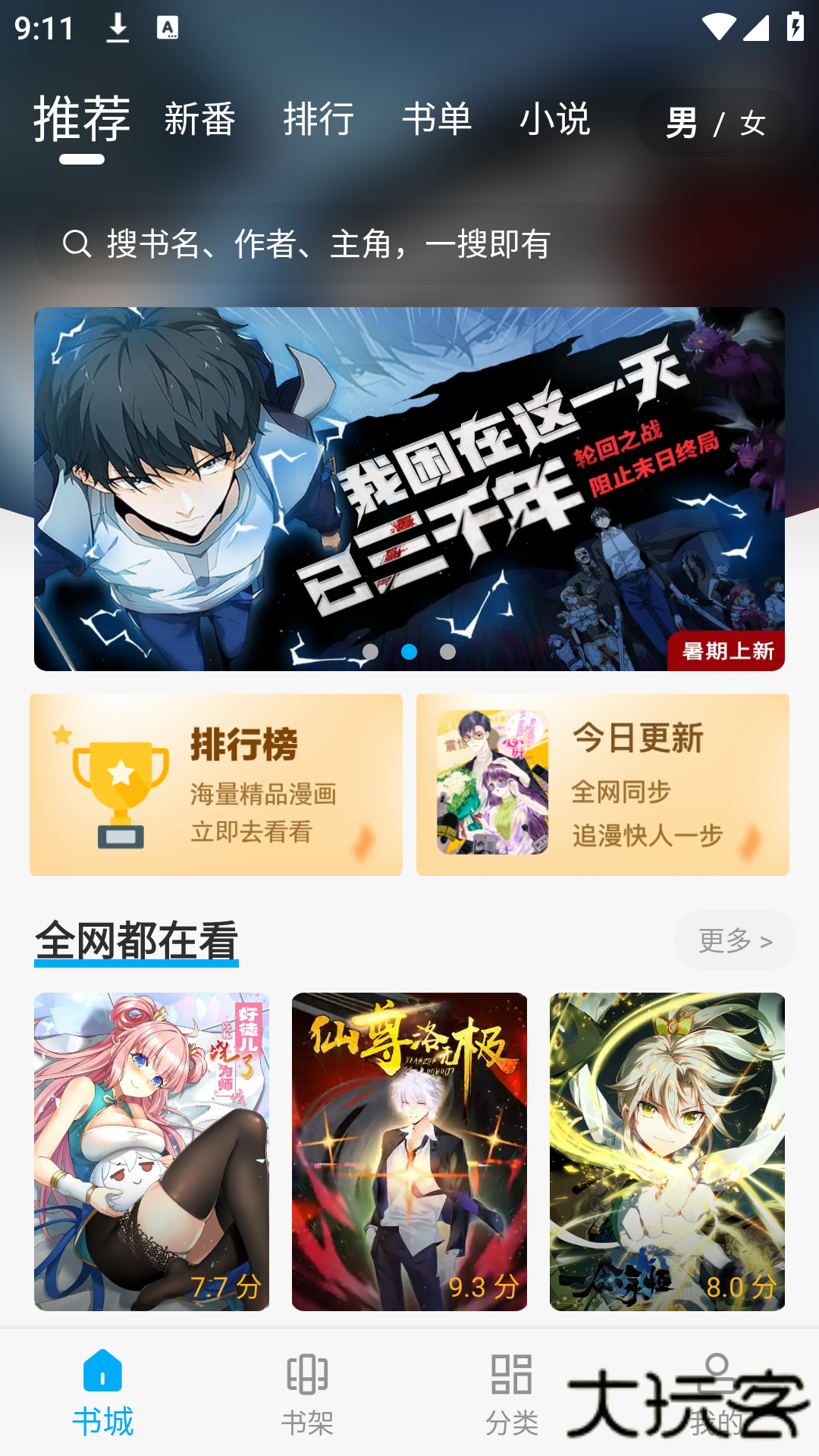
Task: Tap the download icon in the status bar
Action: coord(118,28)
